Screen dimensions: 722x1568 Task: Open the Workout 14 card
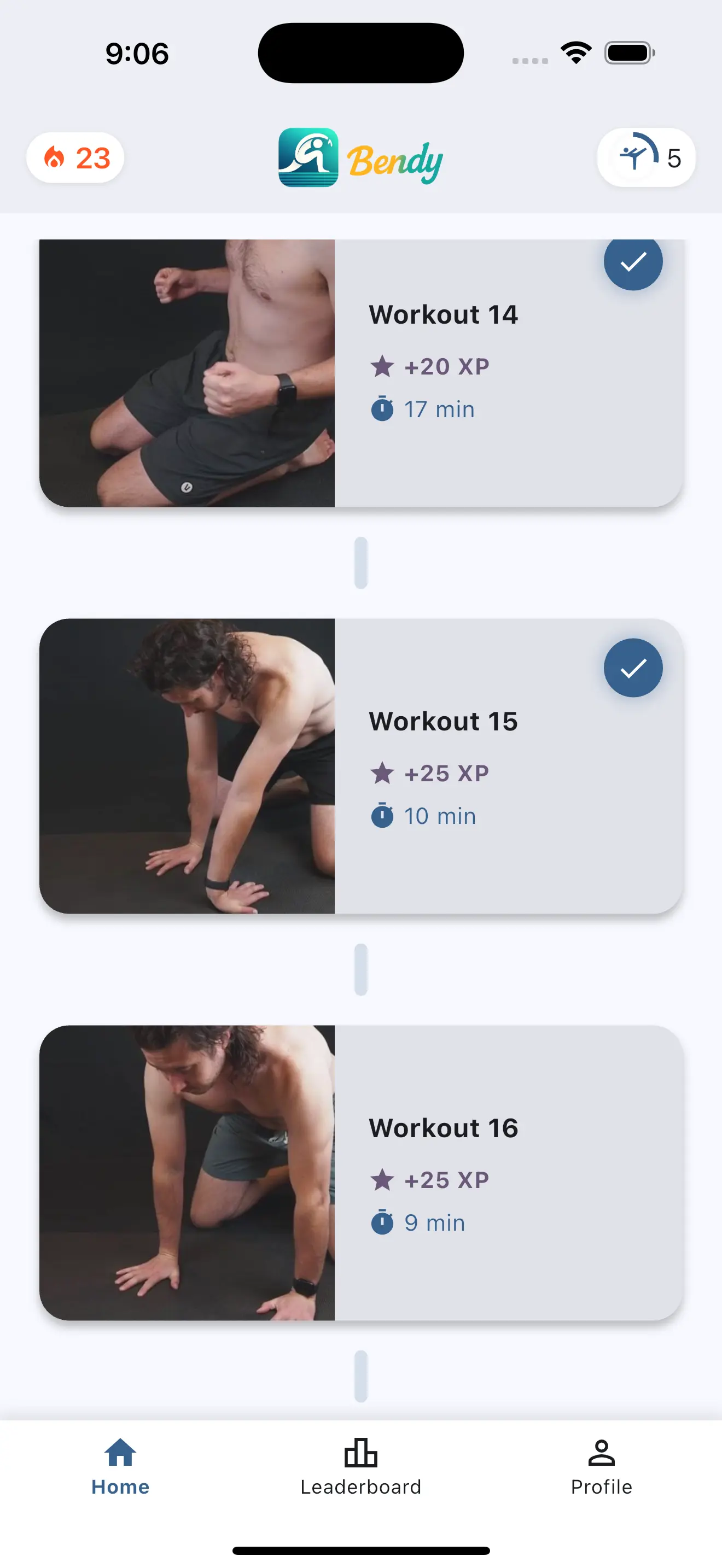point(360,372)
